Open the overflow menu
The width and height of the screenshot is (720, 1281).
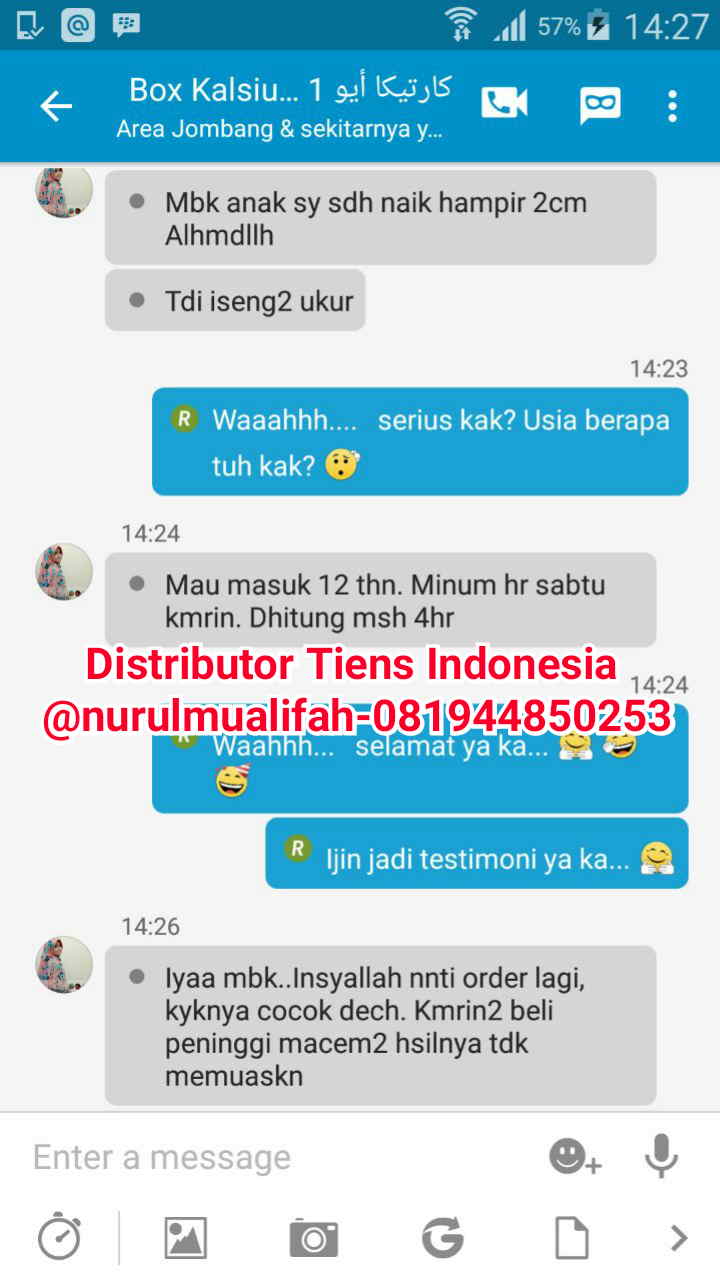pyautogui.click(x=672, y=105)
